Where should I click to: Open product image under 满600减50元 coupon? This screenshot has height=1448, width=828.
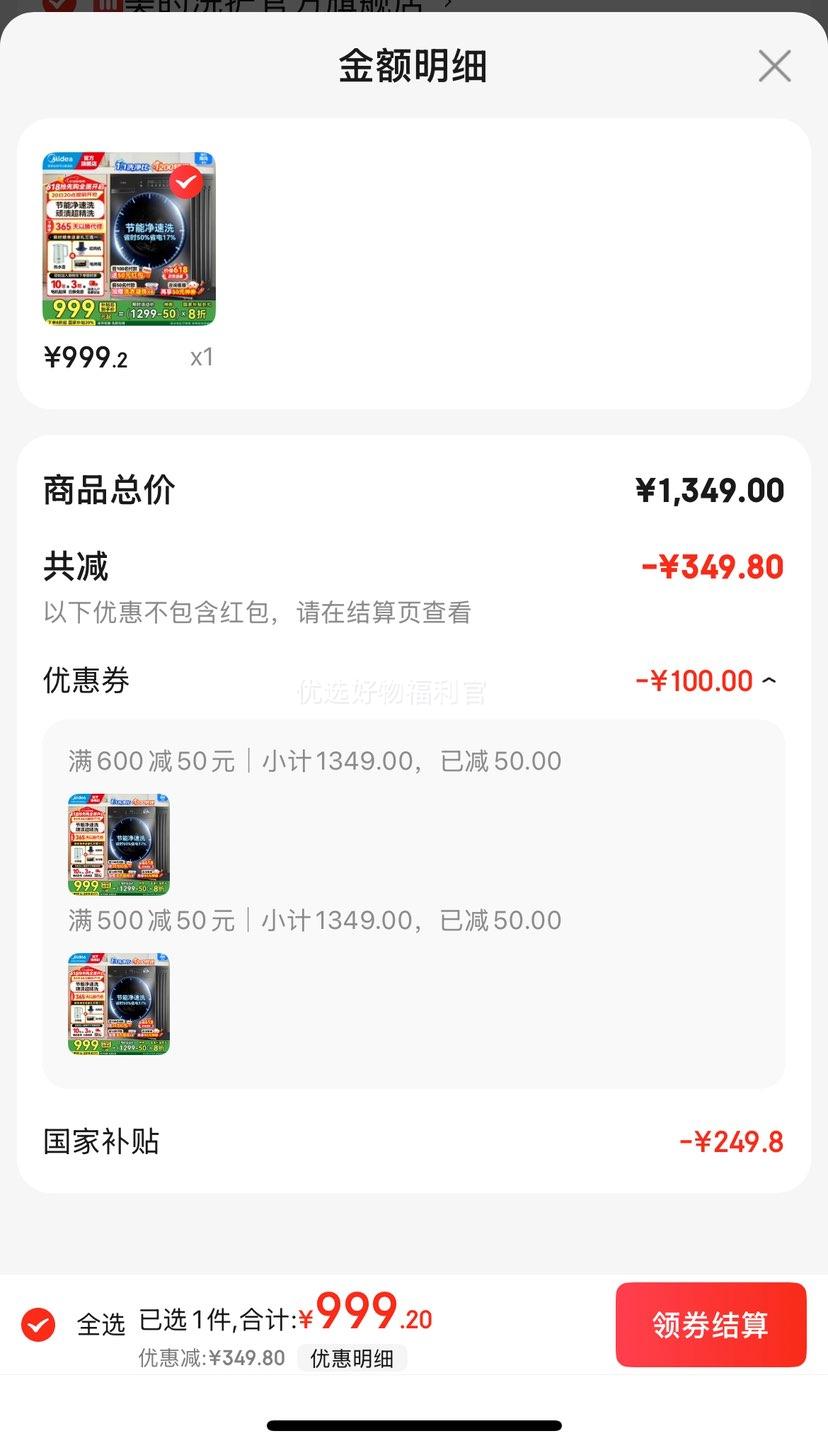[x=119, y=844]
